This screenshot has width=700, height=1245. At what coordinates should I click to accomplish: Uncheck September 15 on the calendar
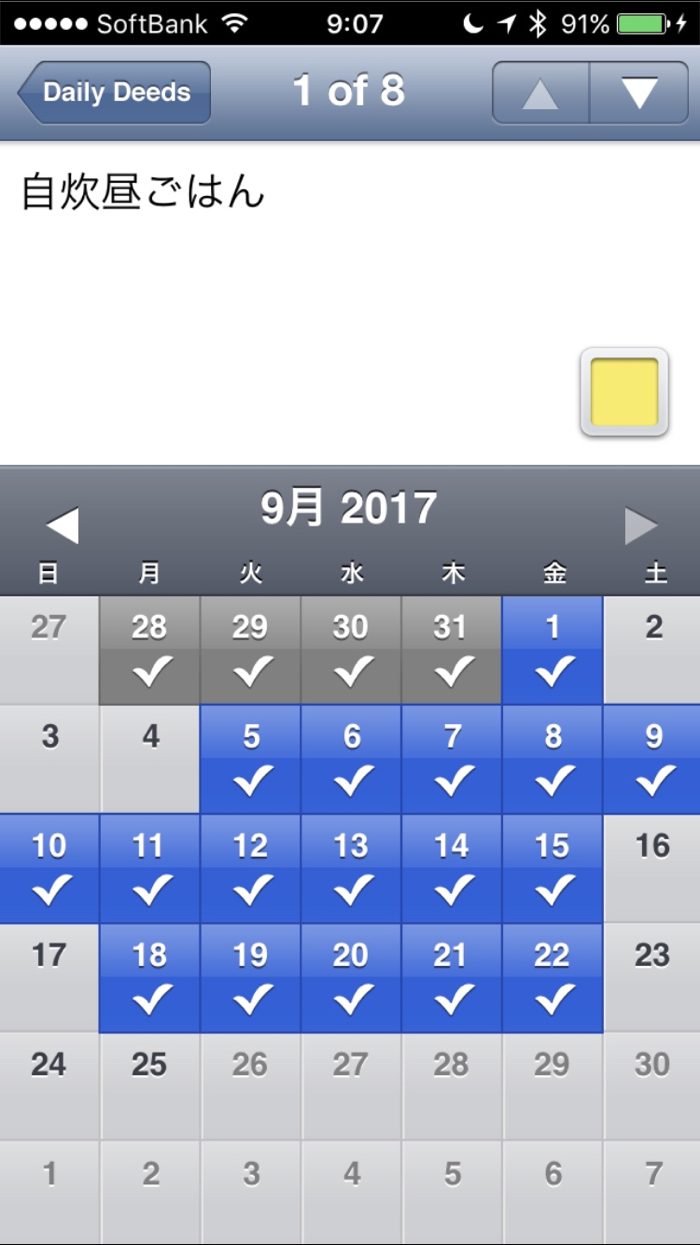pos(553,868)
